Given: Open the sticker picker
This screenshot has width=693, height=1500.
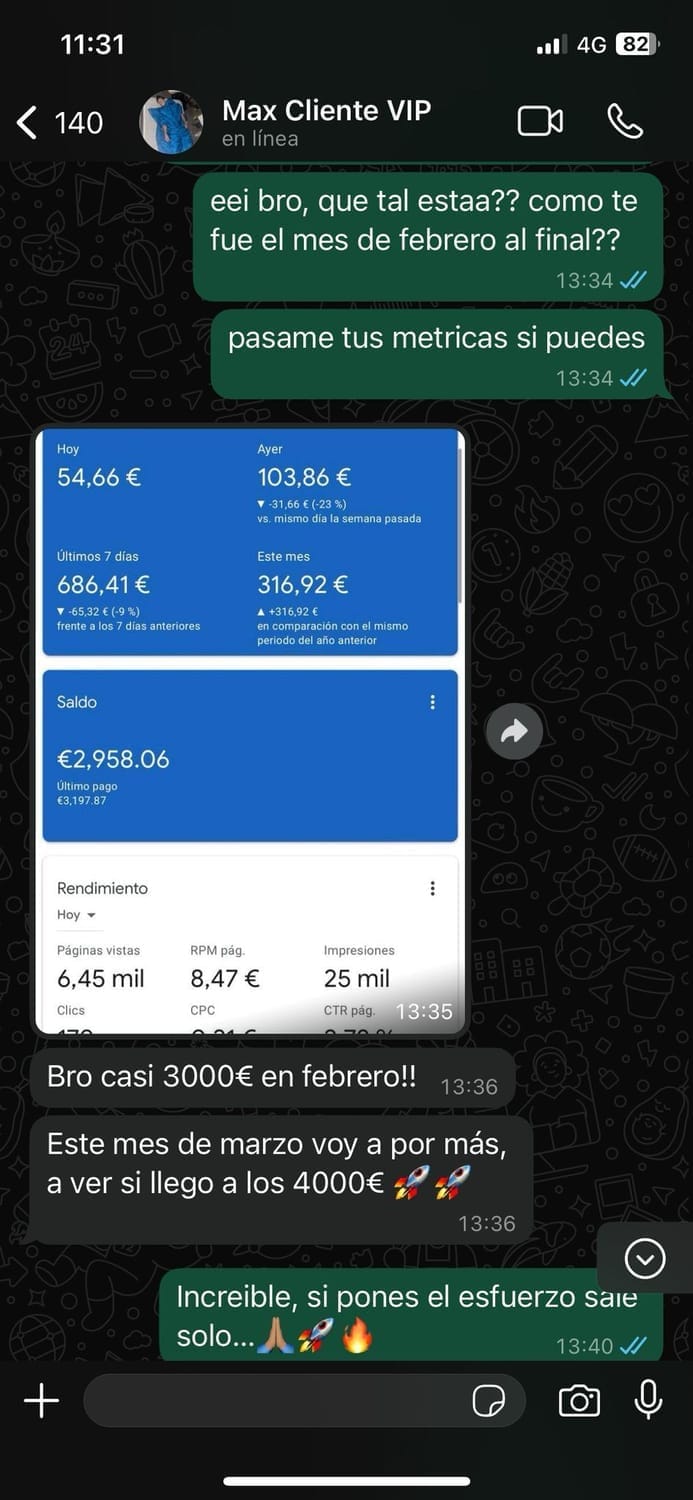Looking at the screenshot, I should click(x=489, y=1401).
